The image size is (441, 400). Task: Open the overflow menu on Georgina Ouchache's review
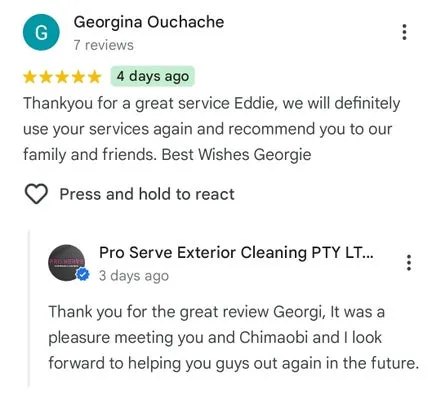pos(404,32)
